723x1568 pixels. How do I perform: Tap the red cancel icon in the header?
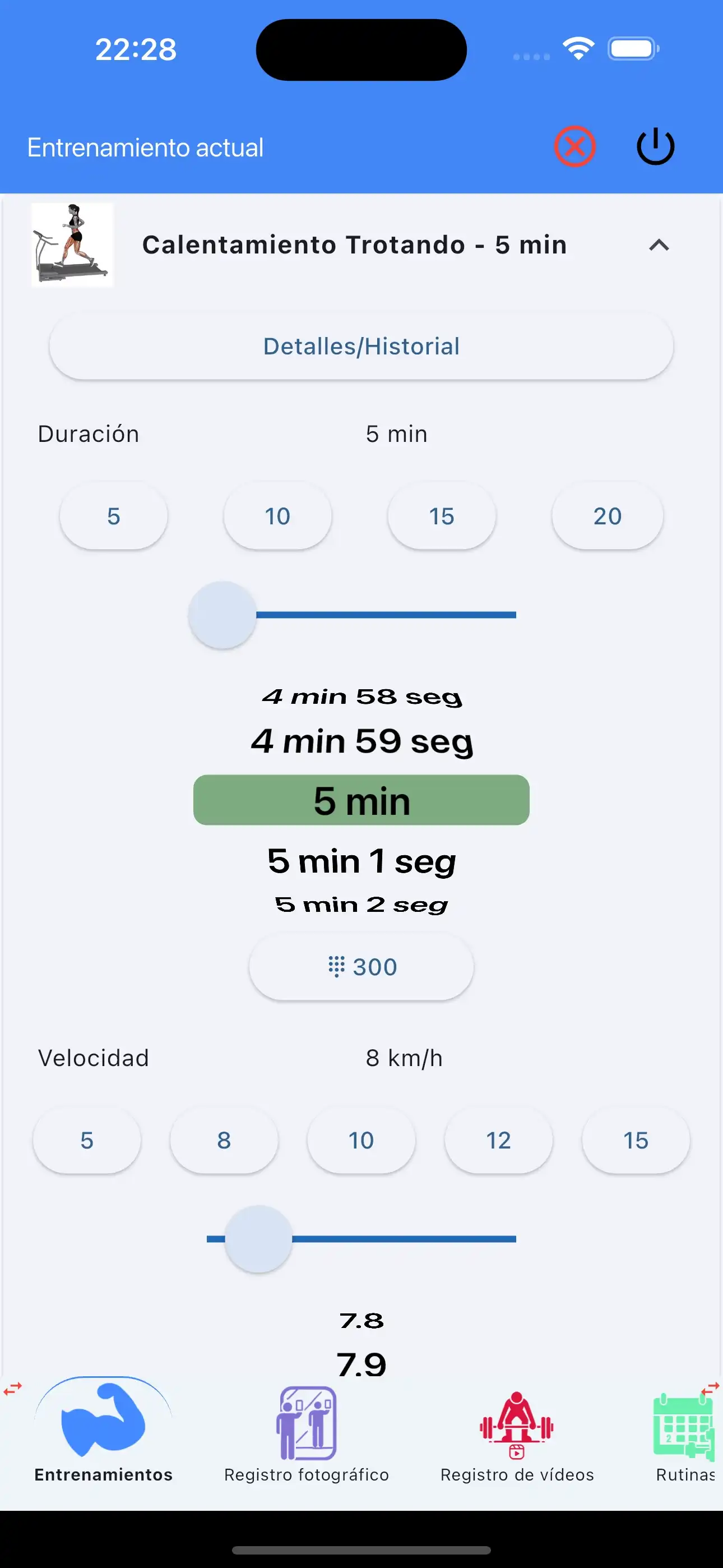pyautogui.click(x=574, y=146)
